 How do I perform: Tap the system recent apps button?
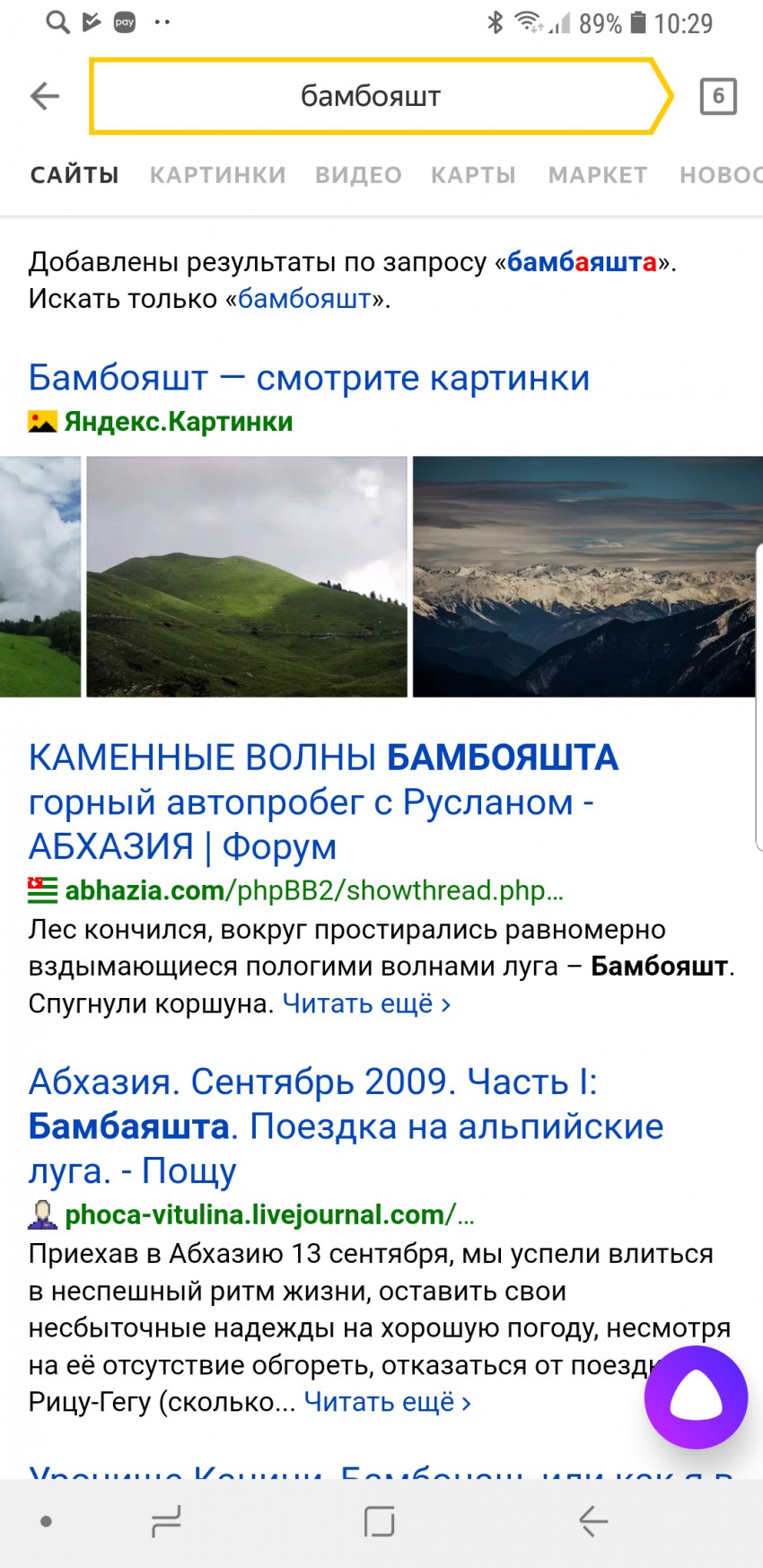[166, 1521]
